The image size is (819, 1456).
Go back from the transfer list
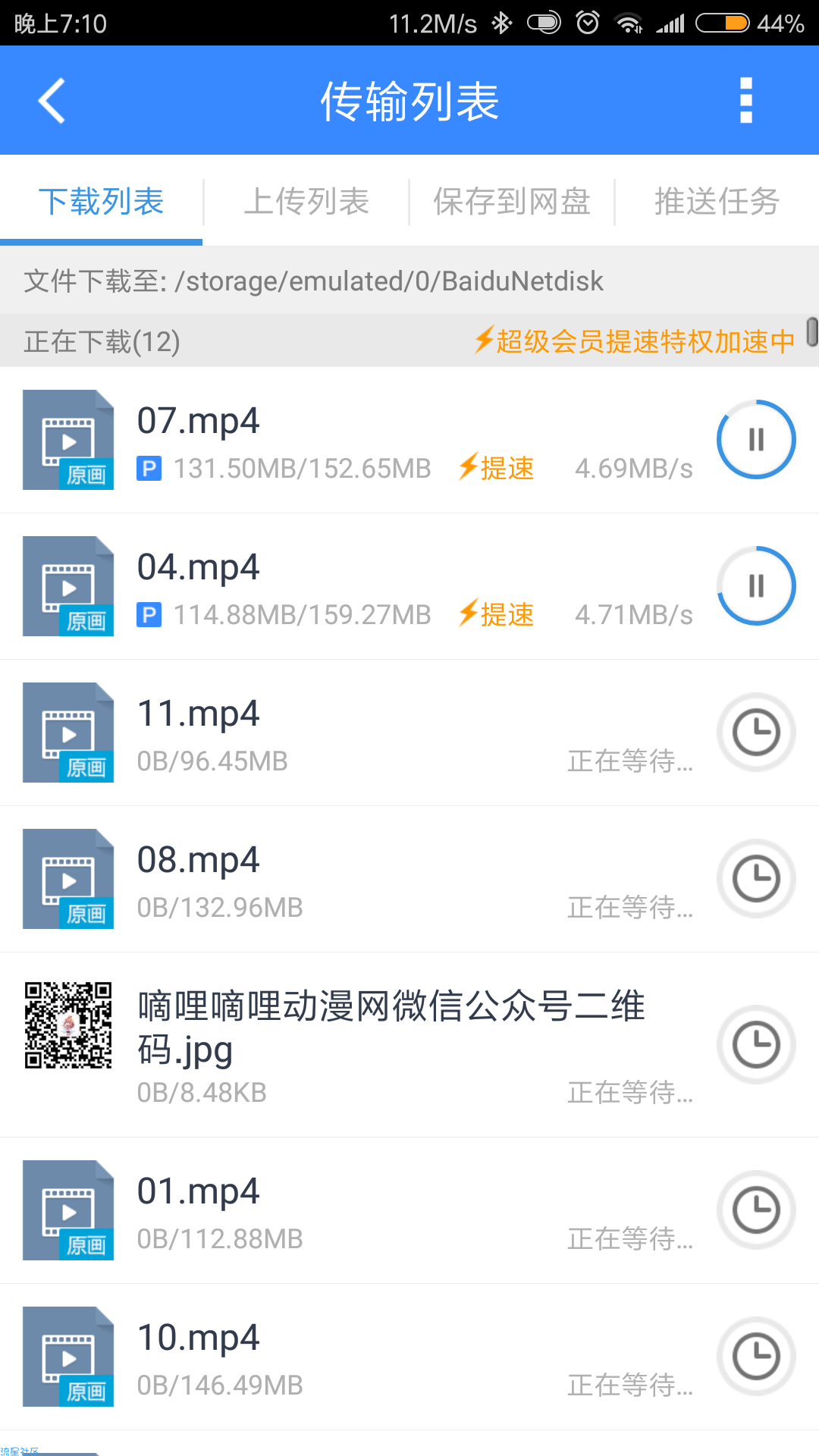[52, 101]
